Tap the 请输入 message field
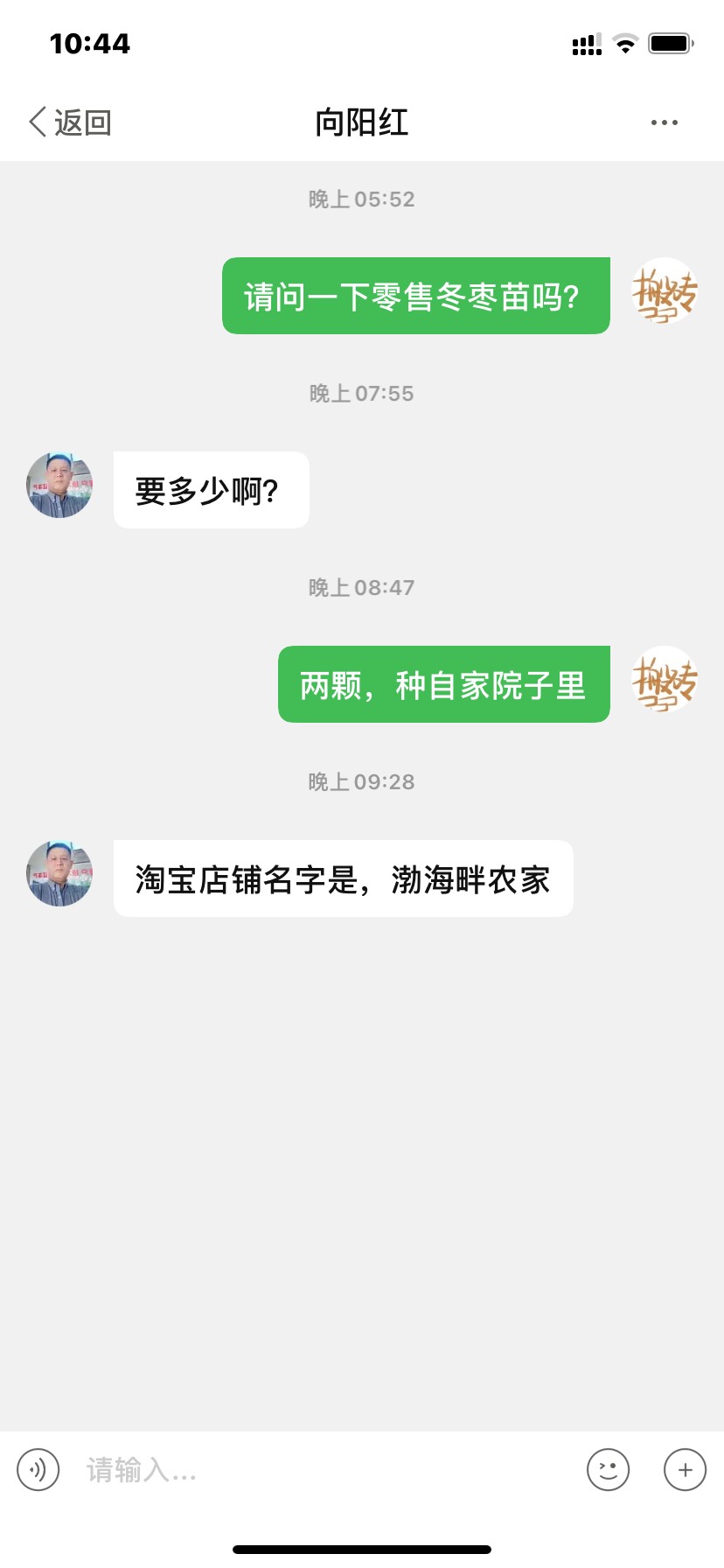 [324, 1470]
